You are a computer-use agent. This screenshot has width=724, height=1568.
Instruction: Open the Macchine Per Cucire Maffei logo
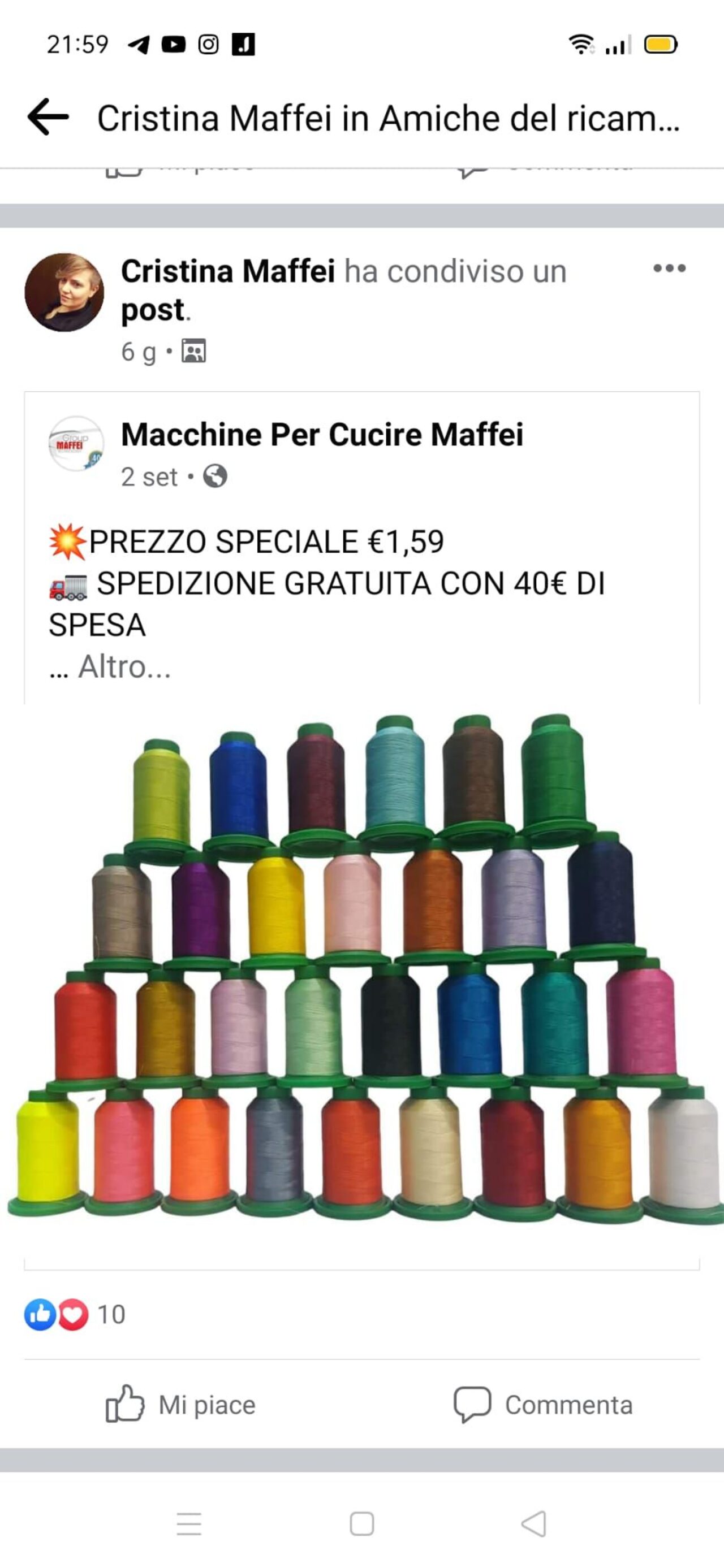(x=75, y=444)
